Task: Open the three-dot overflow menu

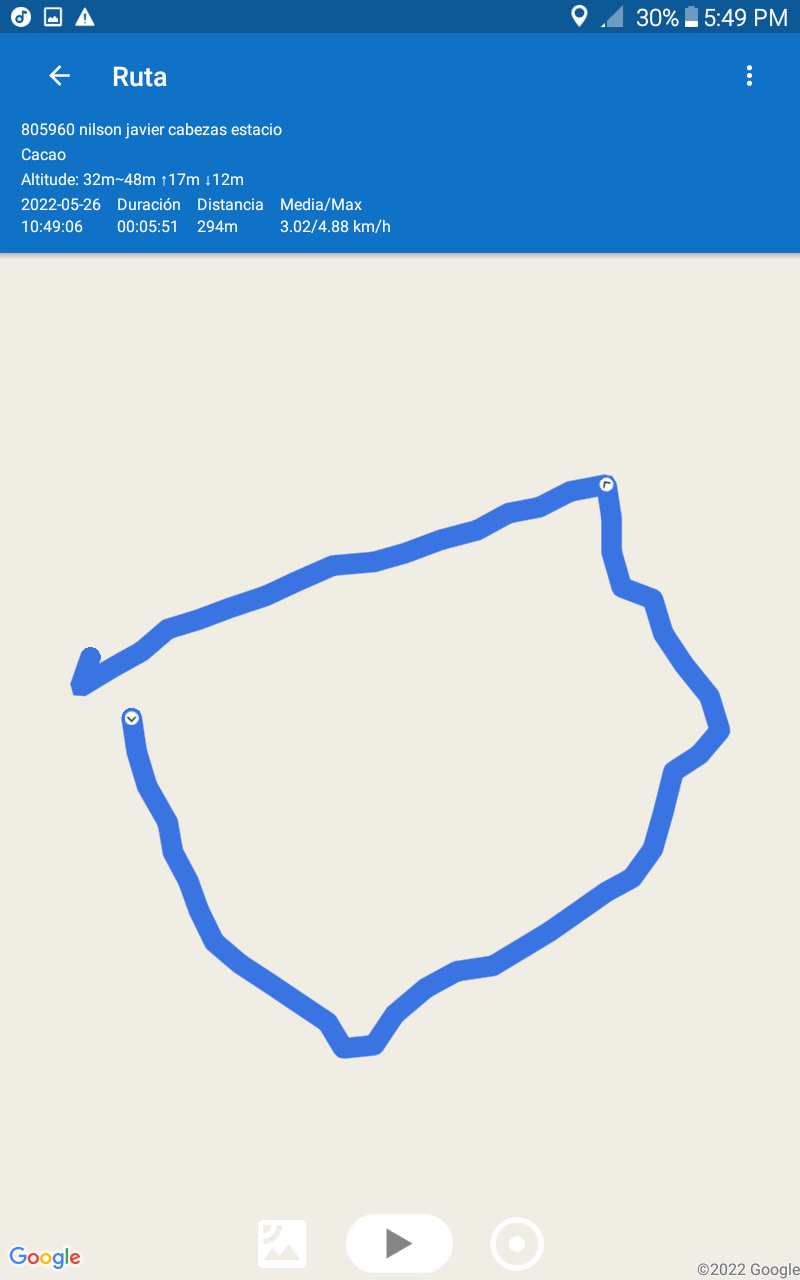Action: (749, 76)
